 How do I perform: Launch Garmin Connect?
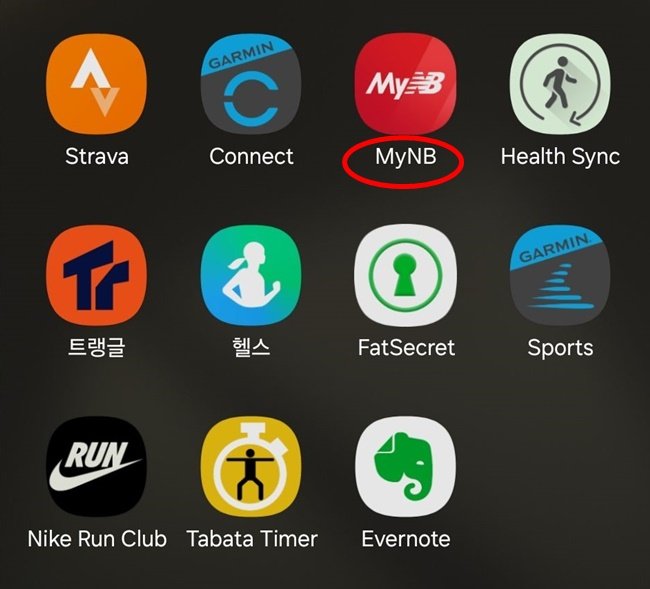(251, 83)
